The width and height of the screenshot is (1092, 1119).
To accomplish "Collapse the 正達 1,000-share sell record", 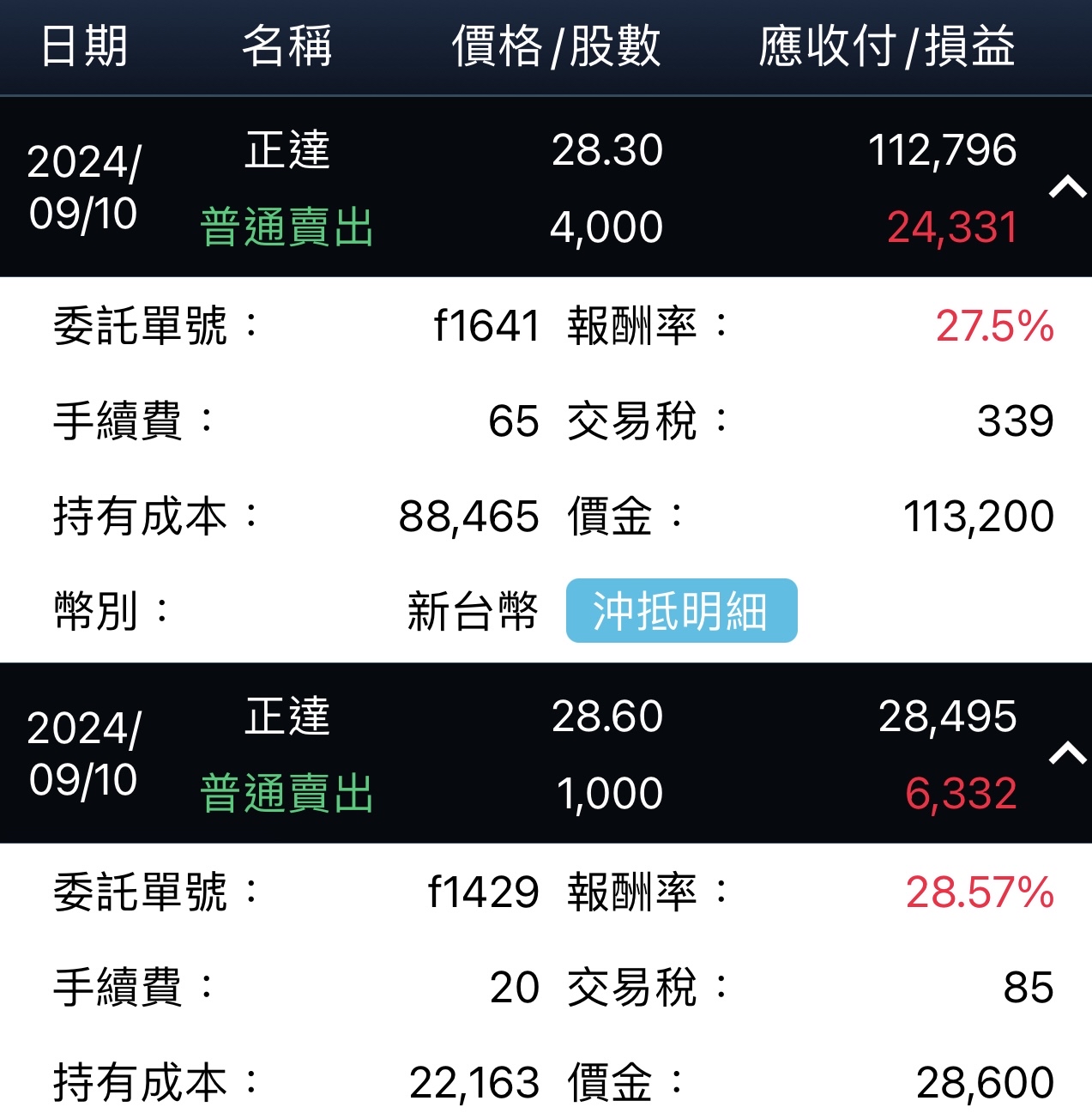I will point(1067,753).
